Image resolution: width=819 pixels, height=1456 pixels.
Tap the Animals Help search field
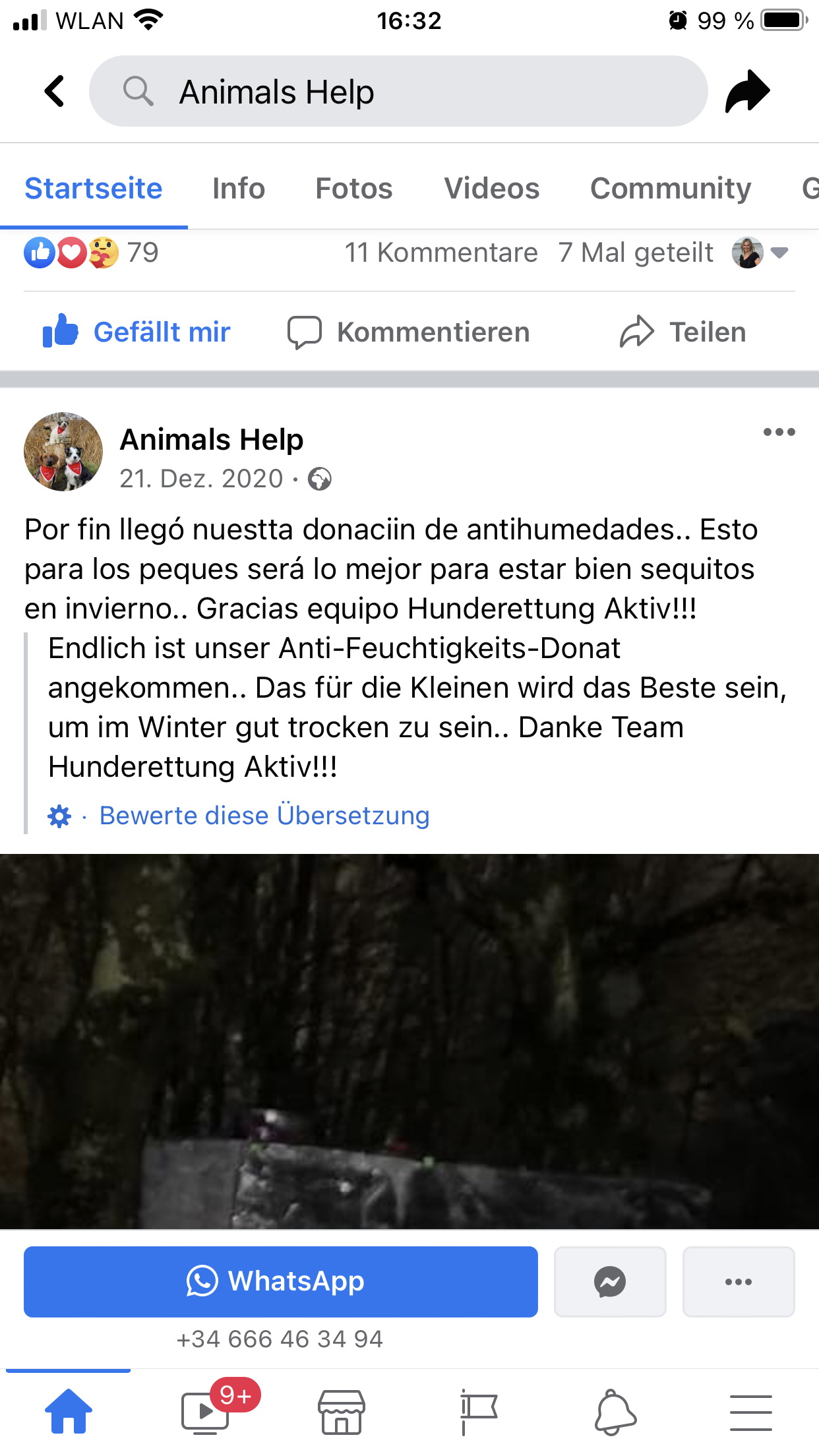(x=398, y=91)
